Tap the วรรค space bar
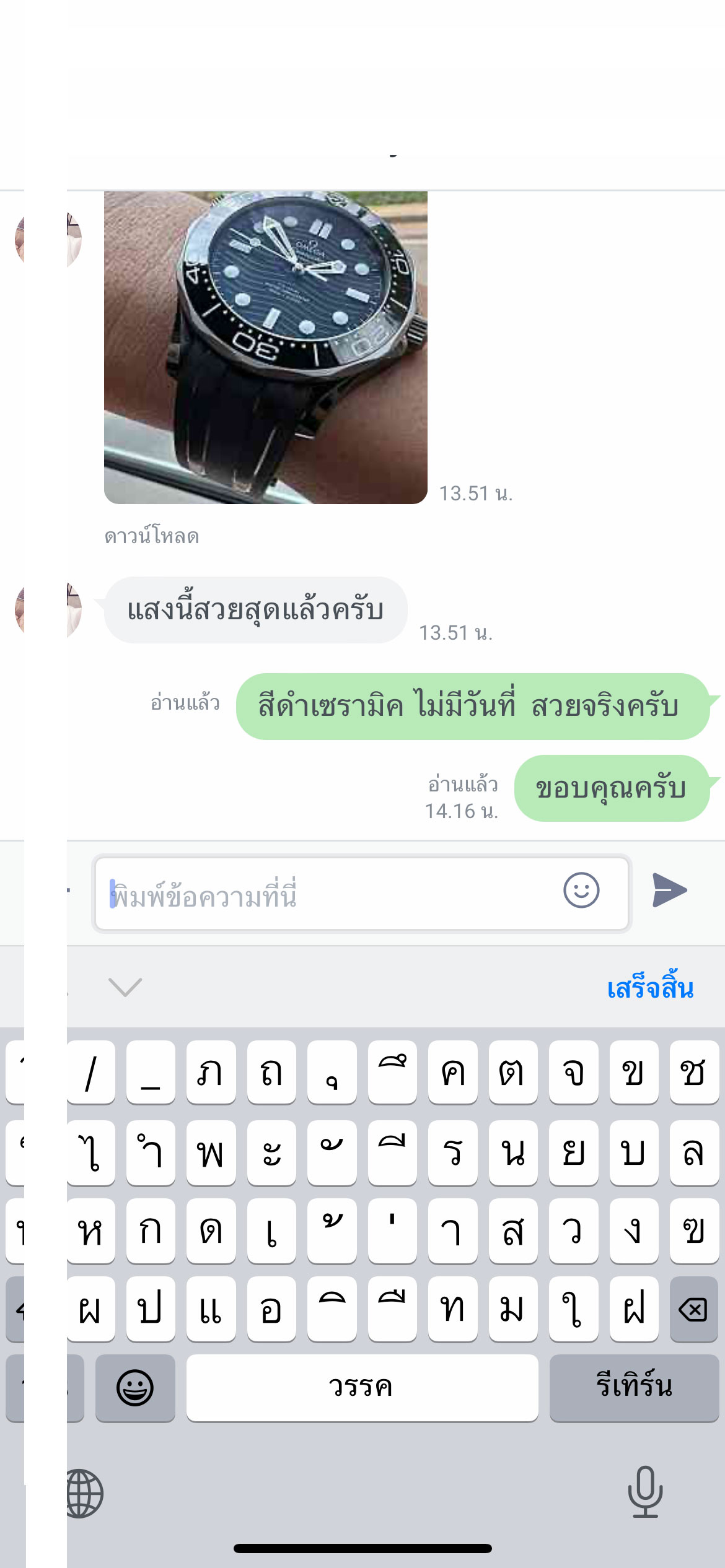Viewport: 725px width, 1568px height. [362, 1387]
